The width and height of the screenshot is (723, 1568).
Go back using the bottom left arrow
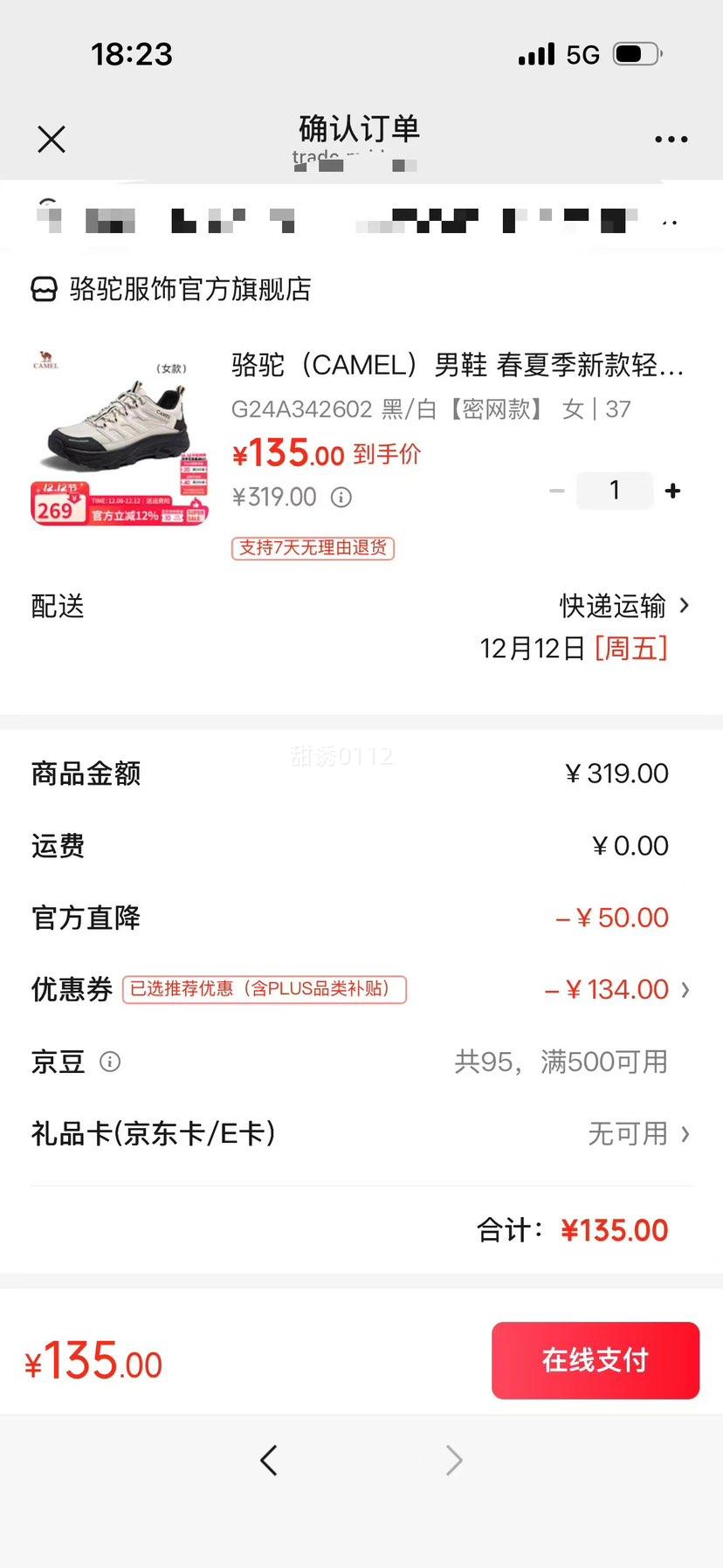pyautogui.click(x=269, y=1460)
